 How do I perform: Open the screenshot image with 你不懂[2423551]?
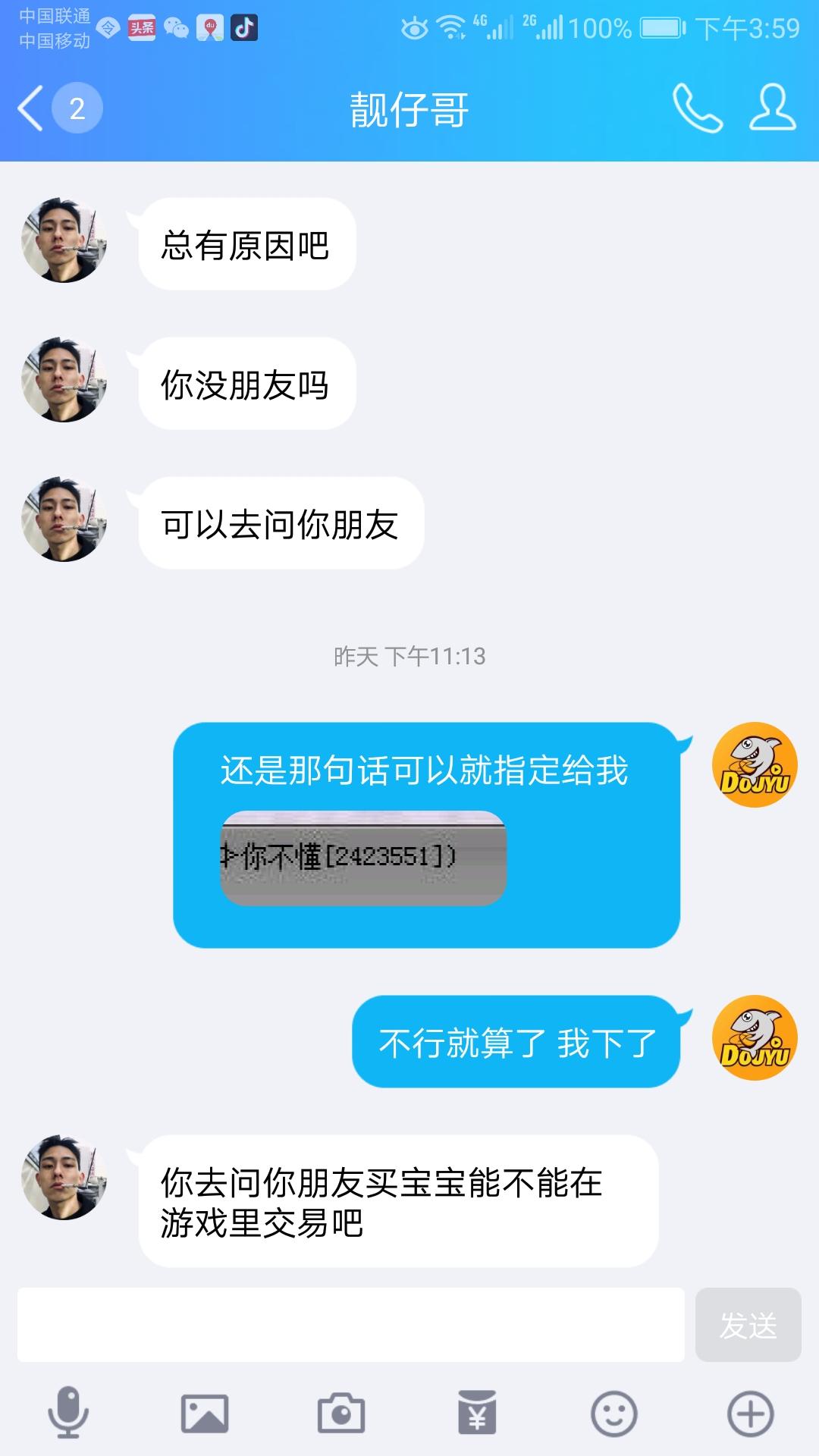click(362, 858)
